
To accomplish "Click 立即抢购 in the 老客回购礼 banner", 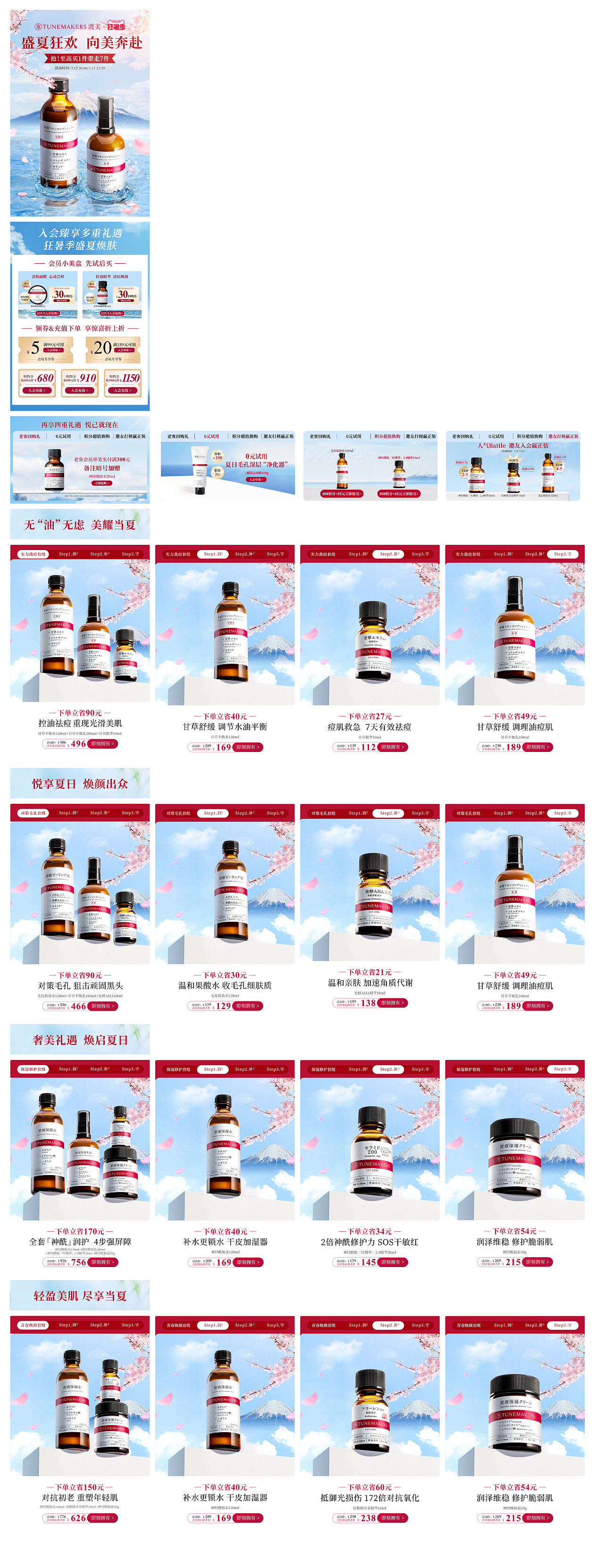I will click(102, 483).
